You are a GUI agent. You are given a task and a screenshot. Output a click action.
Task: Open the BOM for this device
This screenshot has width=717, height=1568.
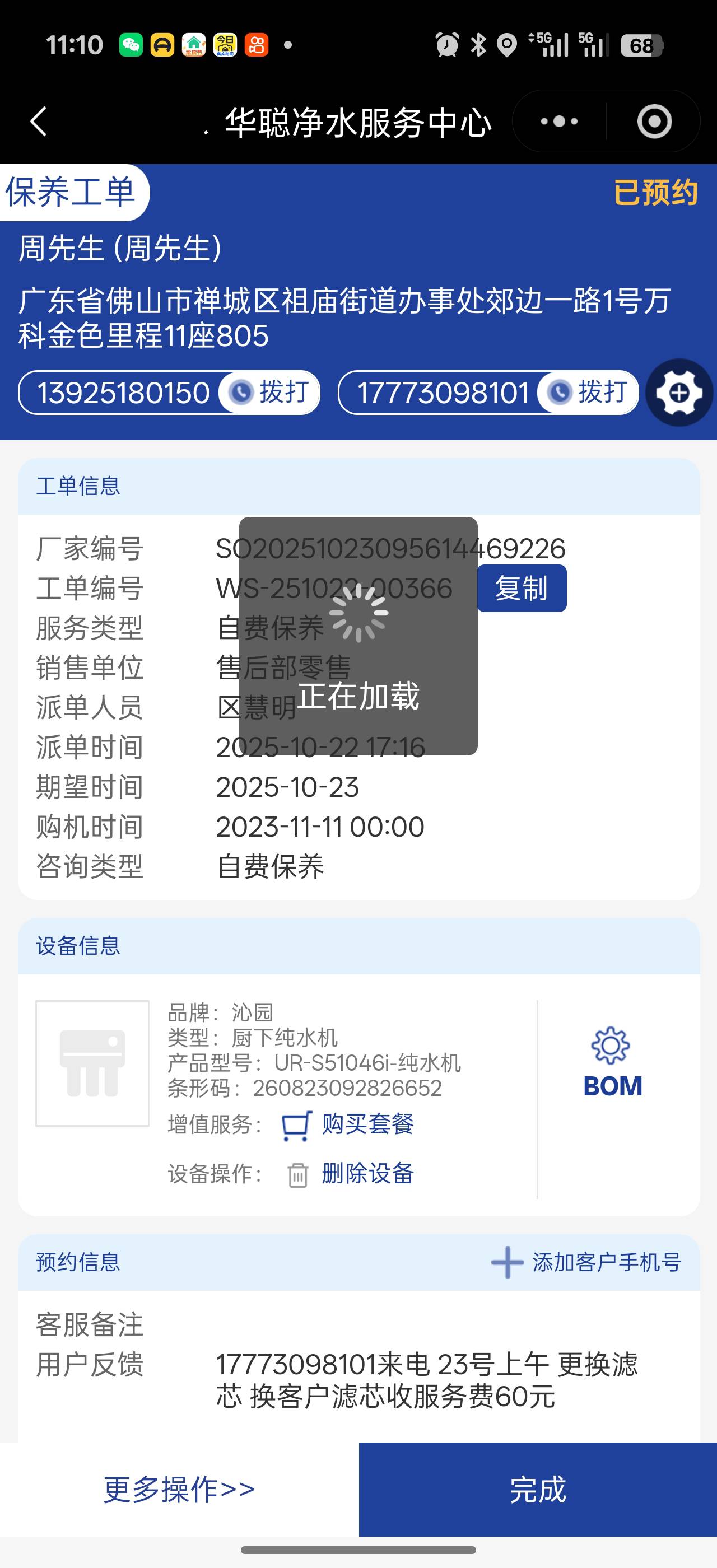(x=612, y=1063)
